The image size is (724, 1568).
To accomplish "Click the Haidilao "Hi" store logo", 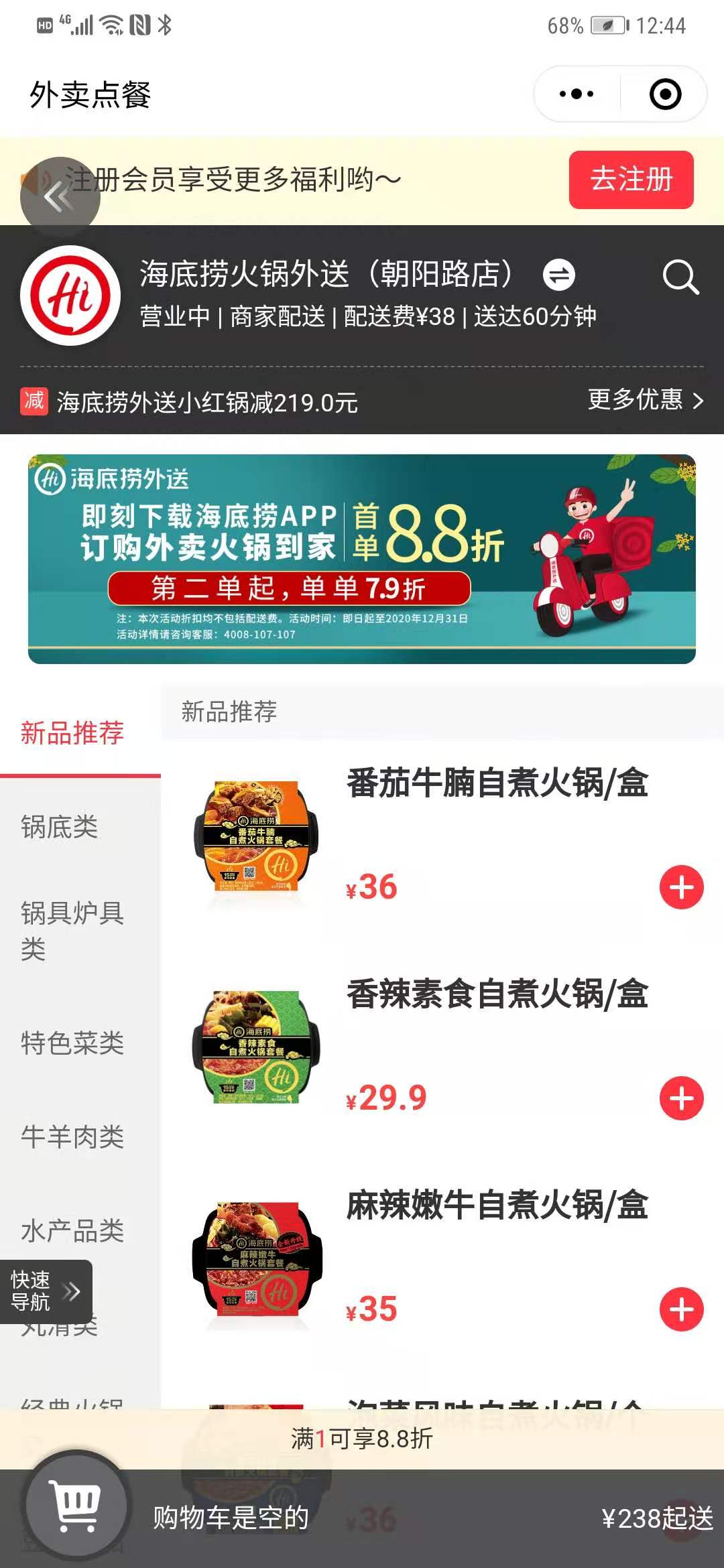I will pyautogui.click(x=72, y=295).
